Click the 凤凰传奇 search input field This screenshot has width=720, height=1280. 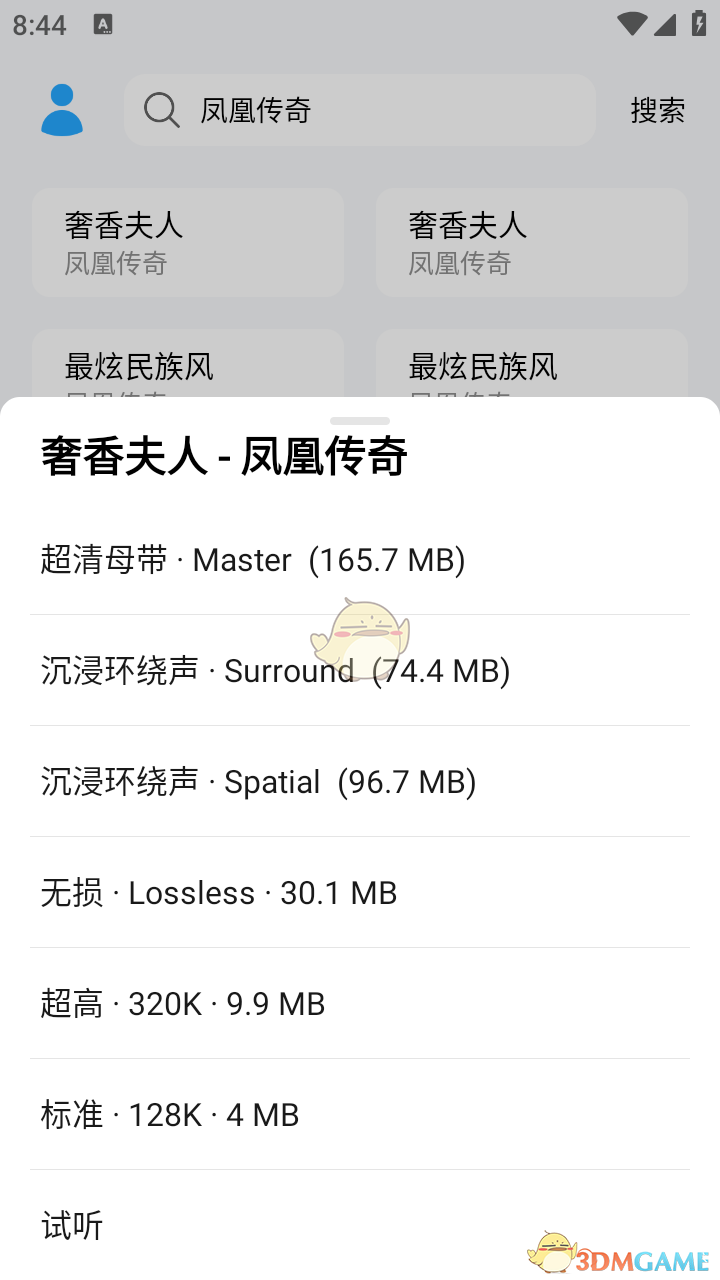point(360,110)
